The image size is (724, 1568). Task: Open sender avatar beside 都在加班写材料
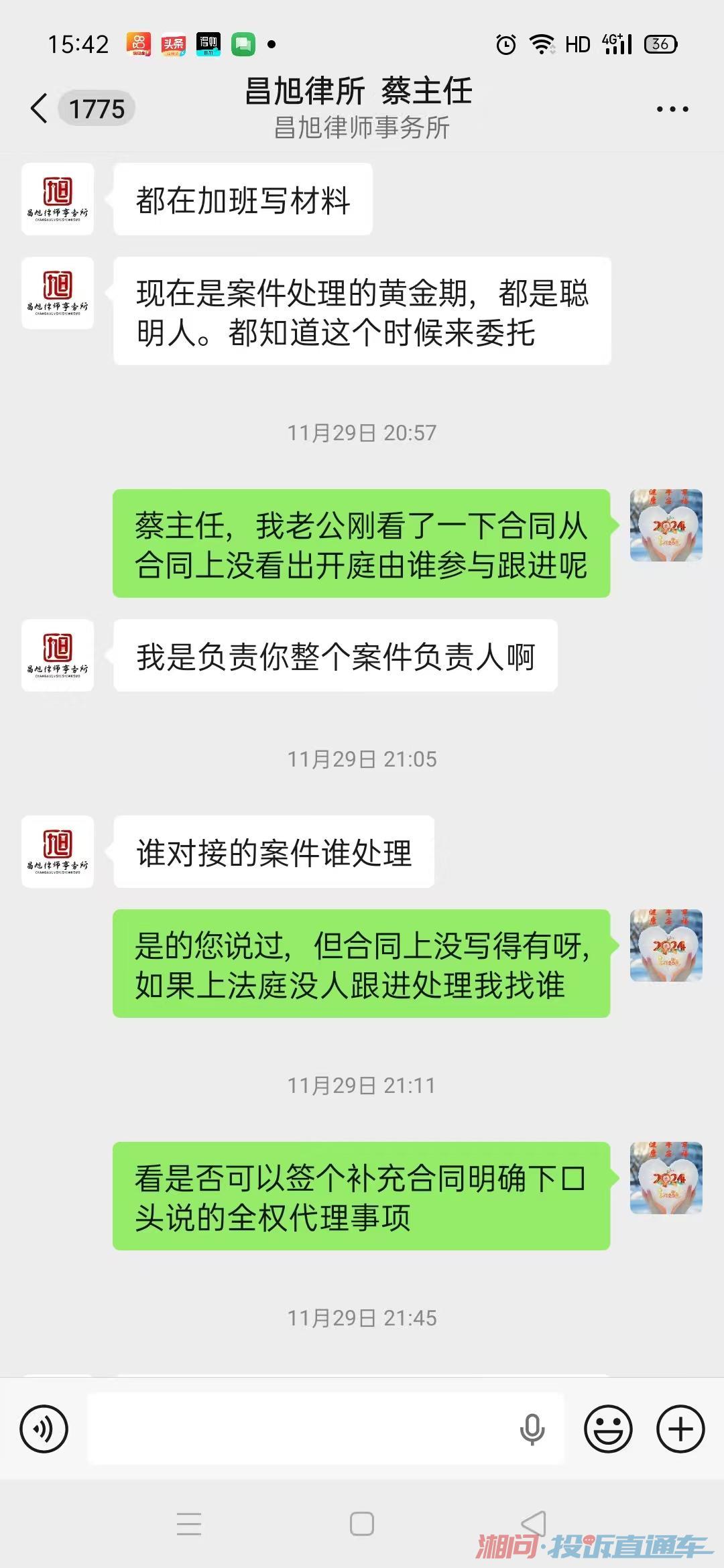tap(58, 199)
